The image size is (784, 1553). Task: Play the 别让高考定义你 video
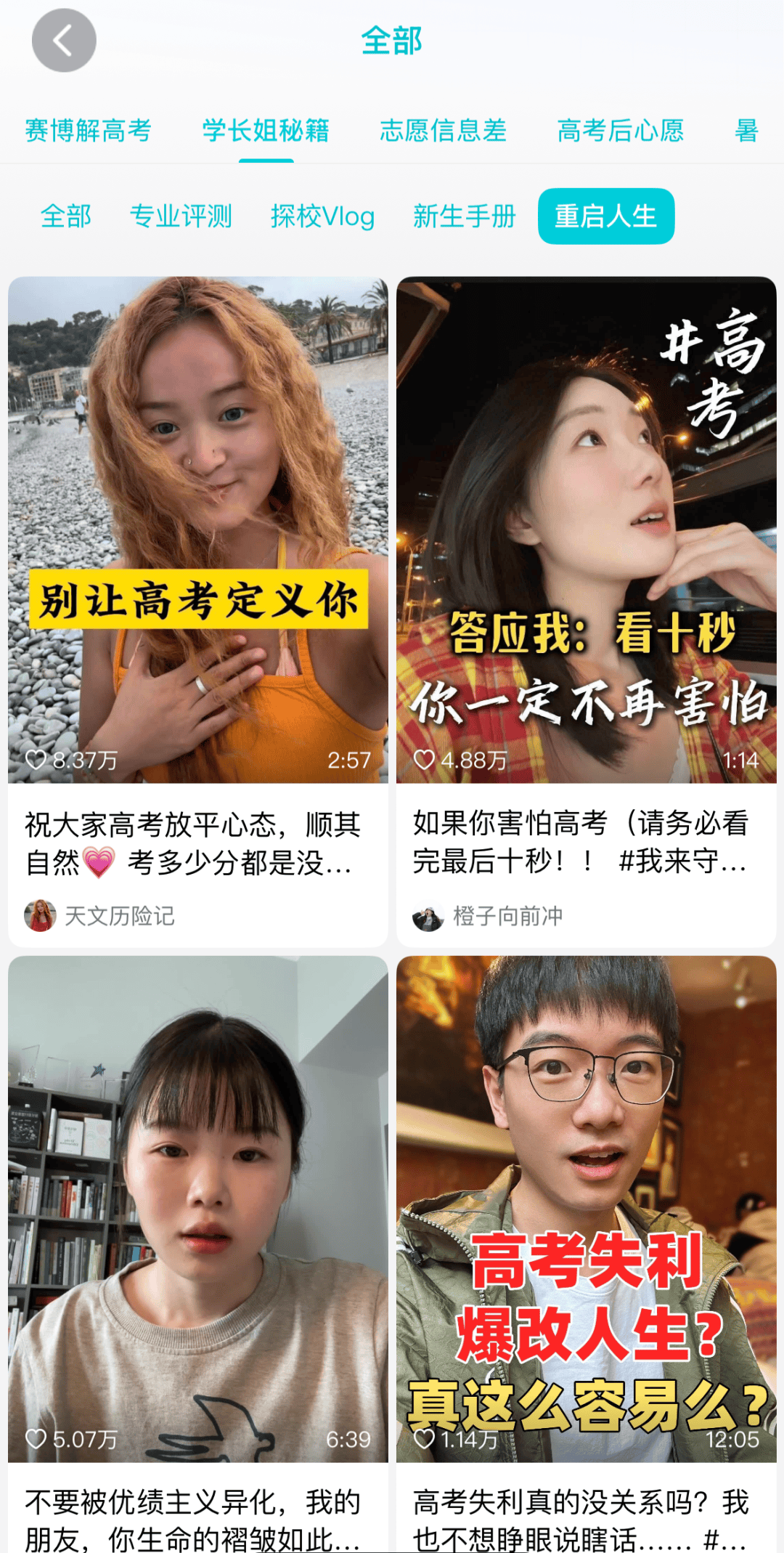click(197, 530)
